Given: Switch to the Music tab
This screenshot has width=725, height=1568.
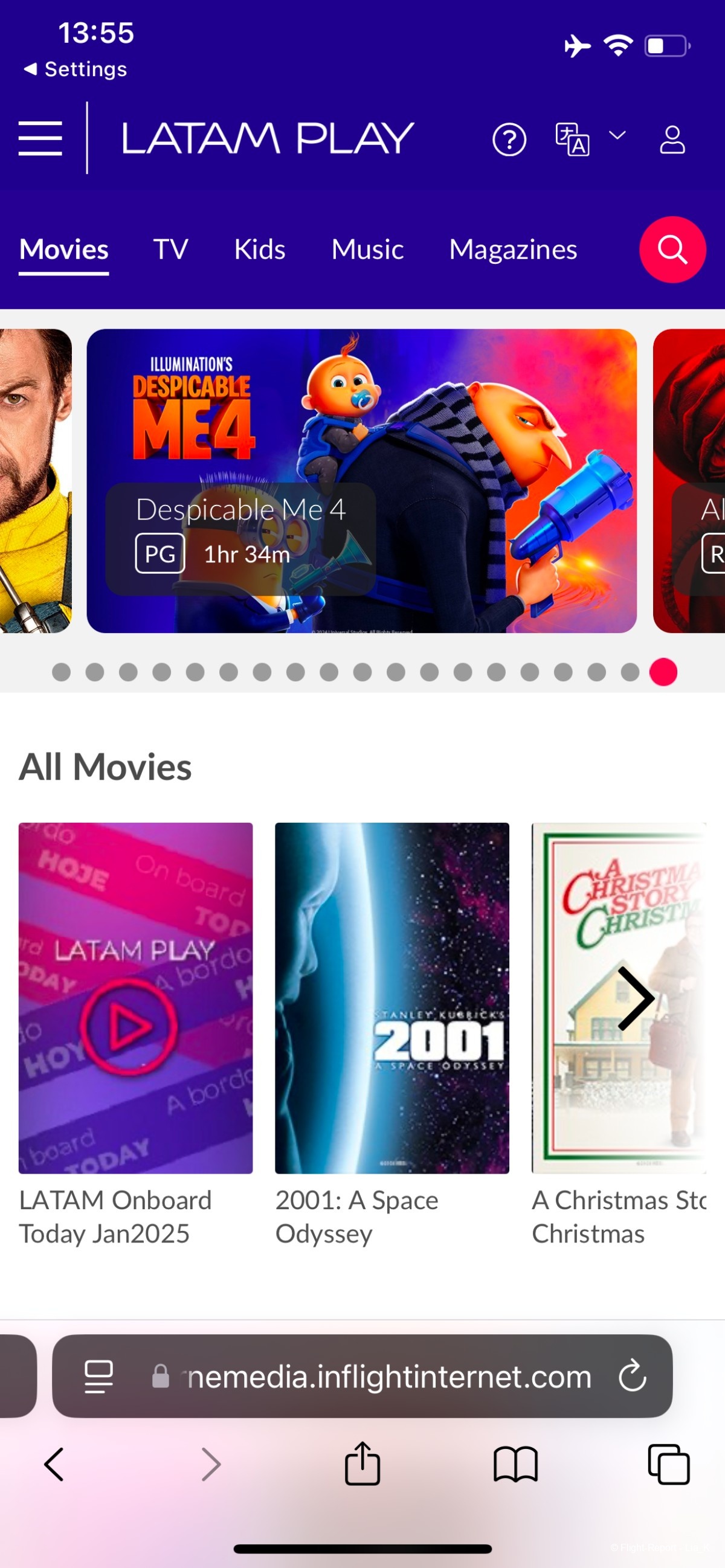Looking at the screenshot, I should (367, 249).
